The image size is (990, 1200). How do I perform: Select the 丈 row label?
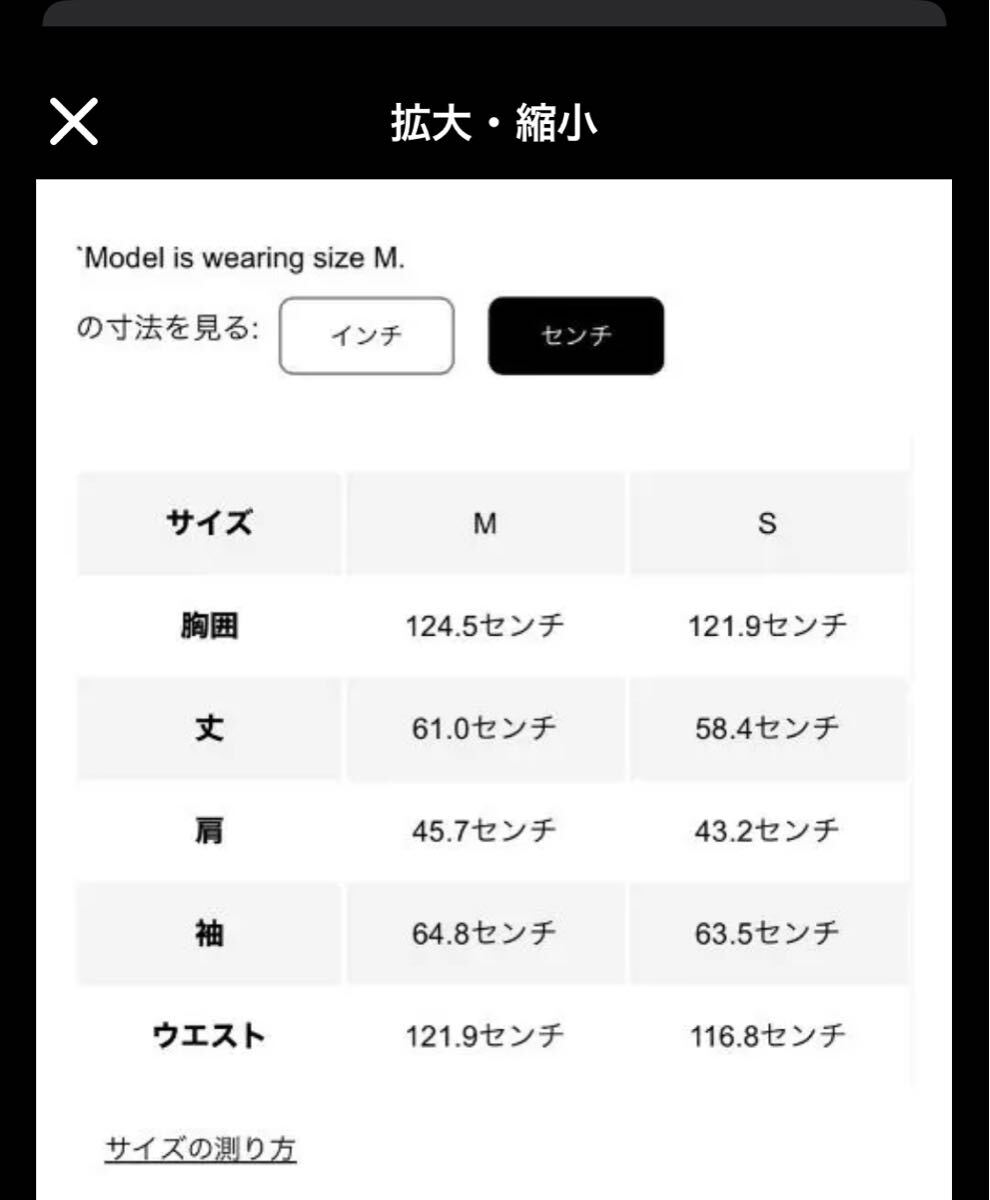tap(207, 728)
